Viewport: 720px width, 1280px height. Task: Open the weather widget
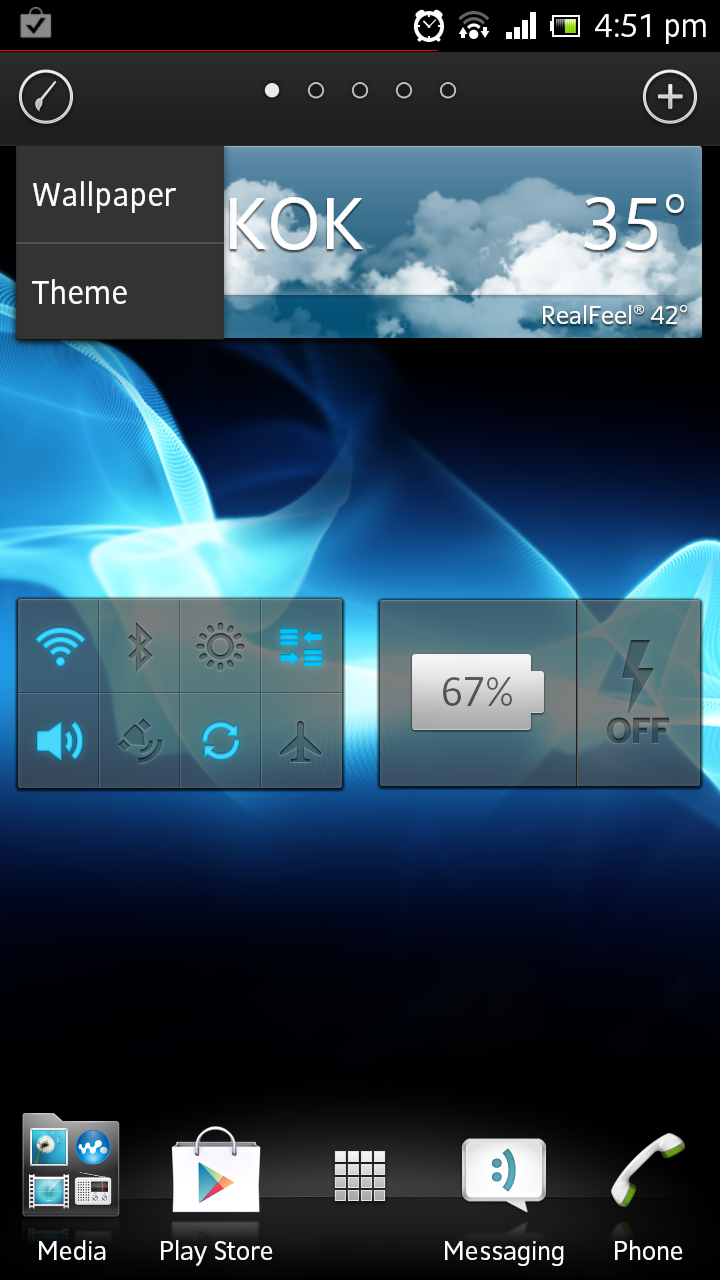462,241
